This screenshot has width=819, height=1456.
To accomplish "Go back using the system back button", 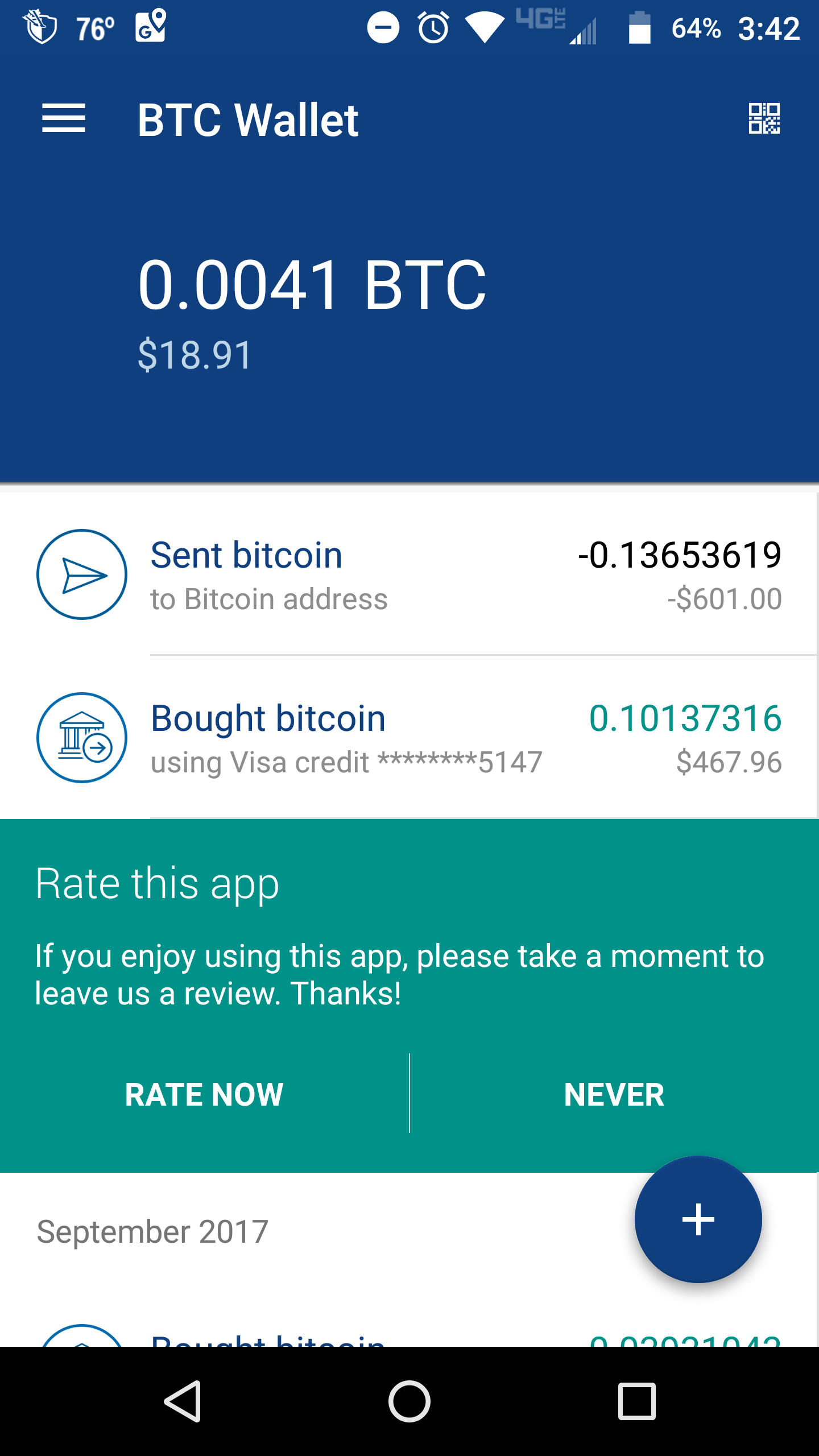I will pos(183,1401).
